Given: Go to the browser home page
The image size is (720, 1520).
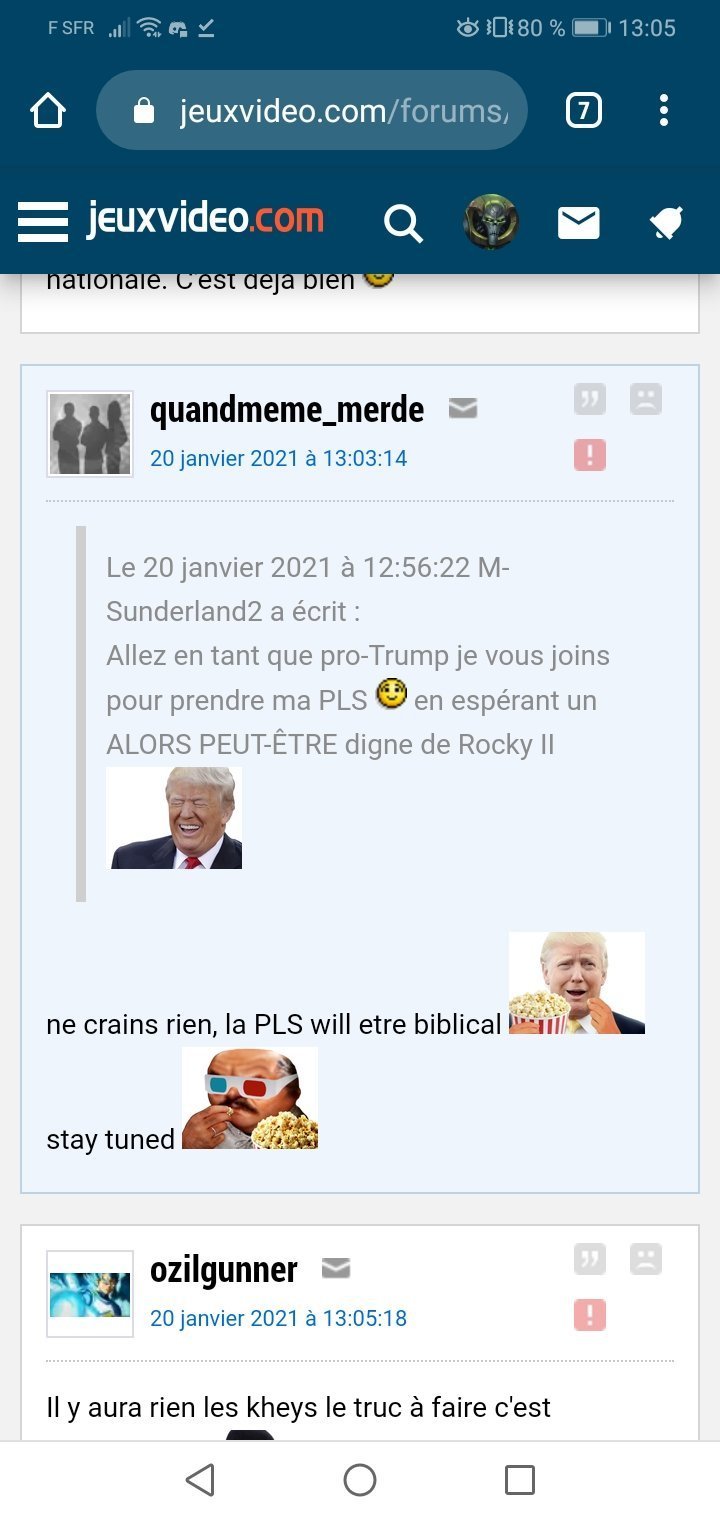Looking at the screenshot, I should click(48, 111).
